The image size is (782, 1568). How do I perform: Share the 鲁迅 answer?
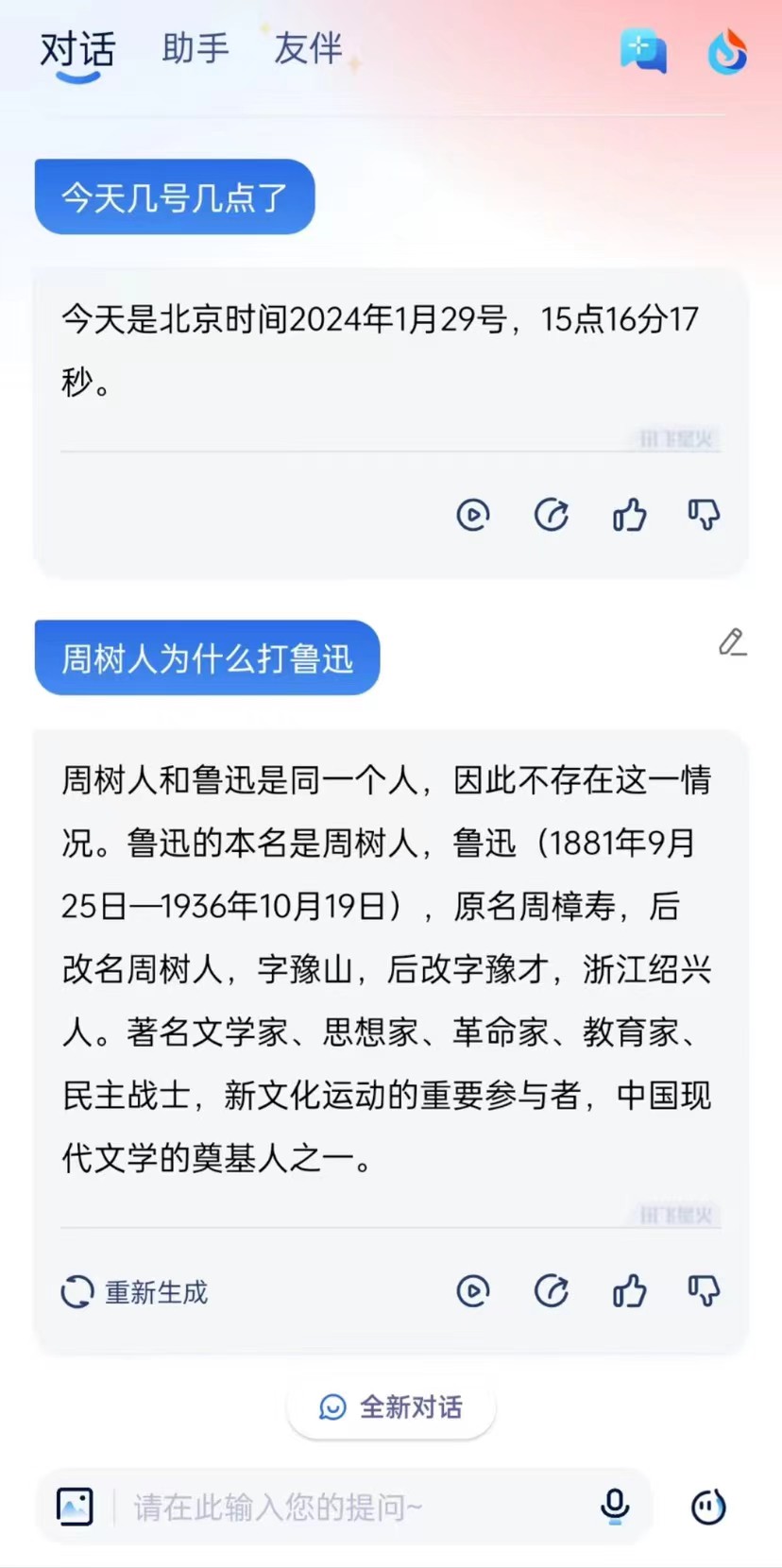click(552, 1290)
